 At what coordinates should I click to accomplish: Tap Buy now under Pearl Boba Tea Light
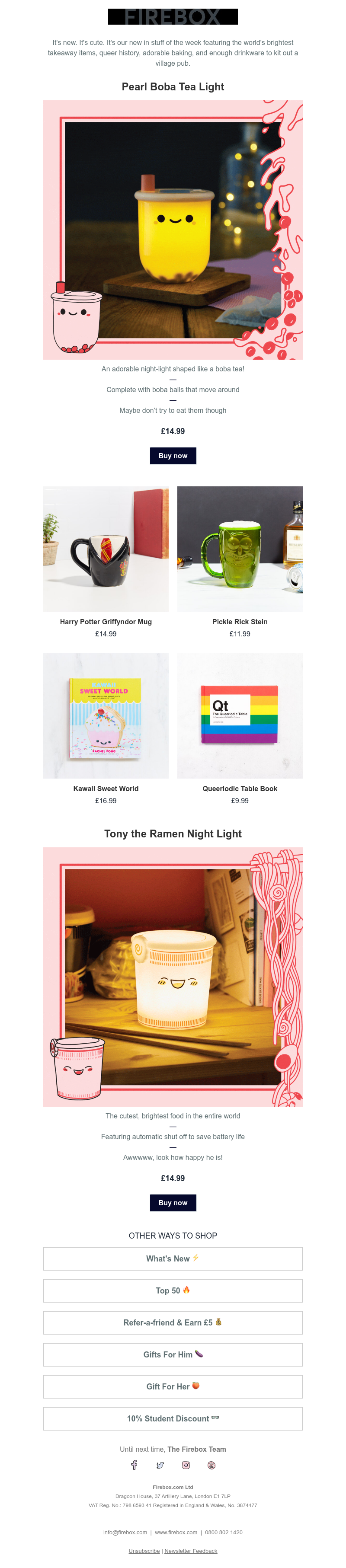173,455
